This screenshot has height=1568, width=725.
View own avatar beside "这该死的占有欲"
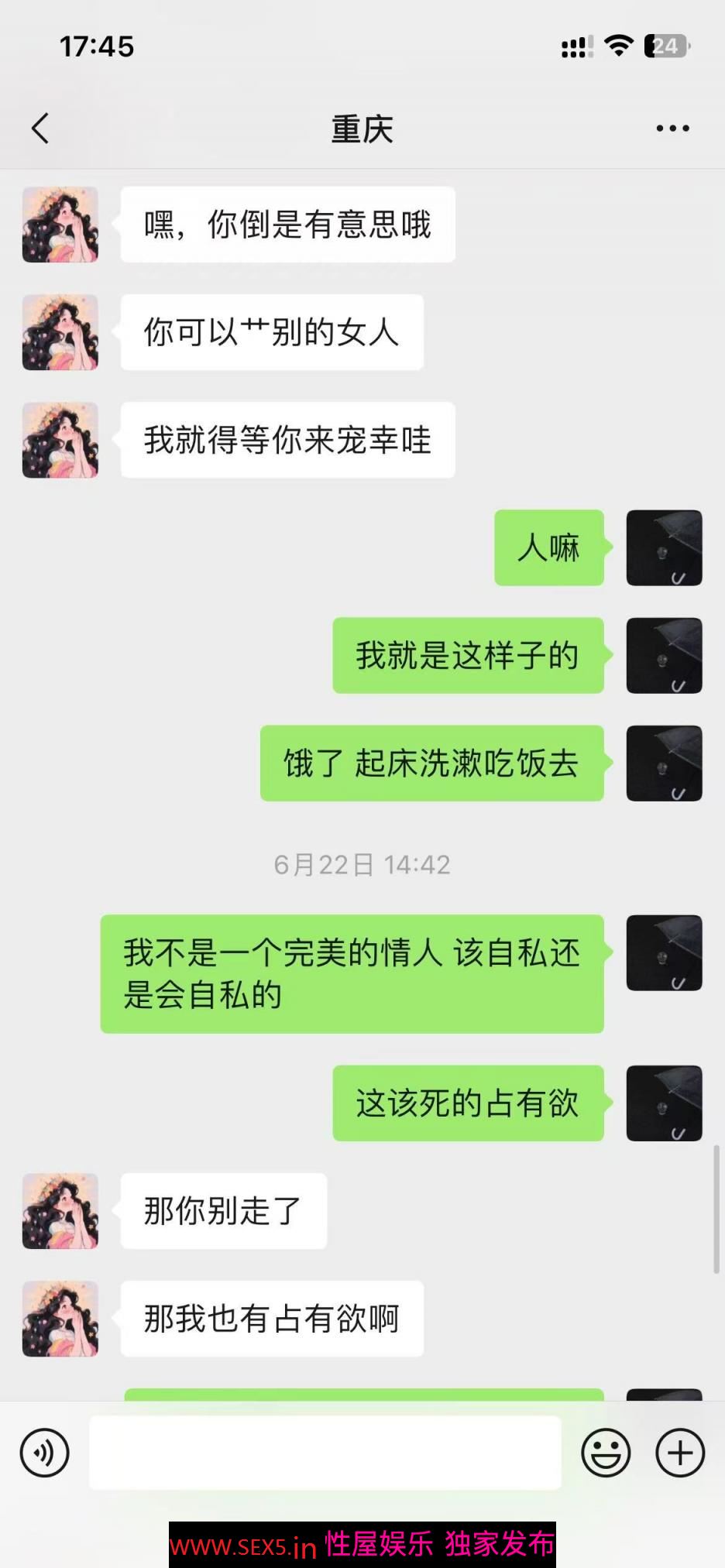pyautogui.click(x=664, y=1103)
